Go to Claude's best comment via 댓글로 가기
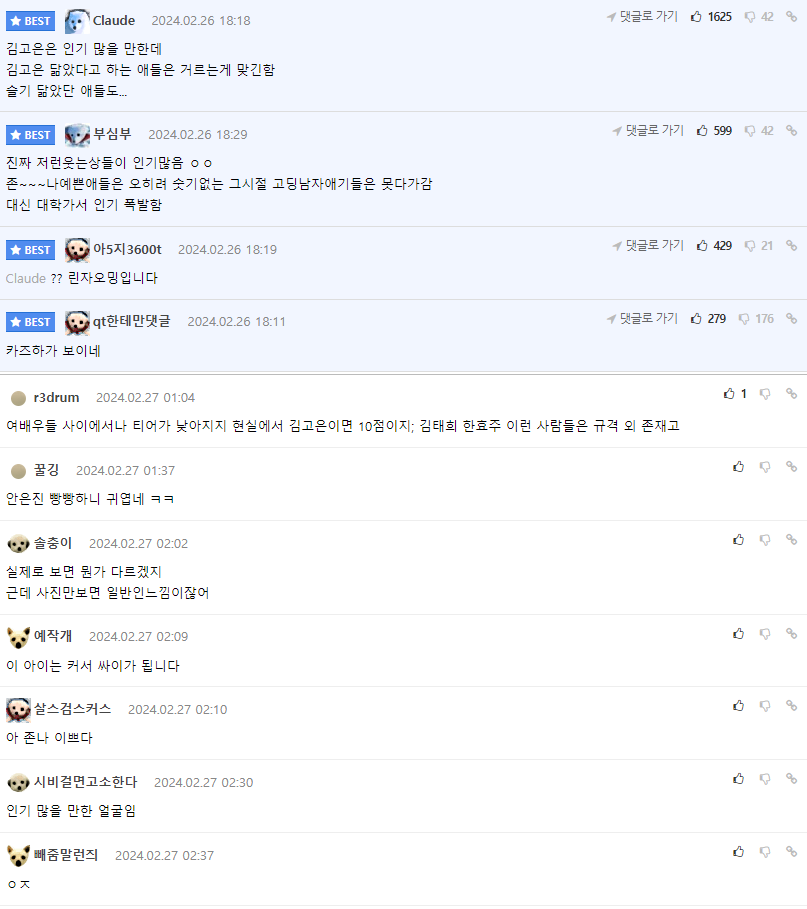 click(x=641, y=17)
